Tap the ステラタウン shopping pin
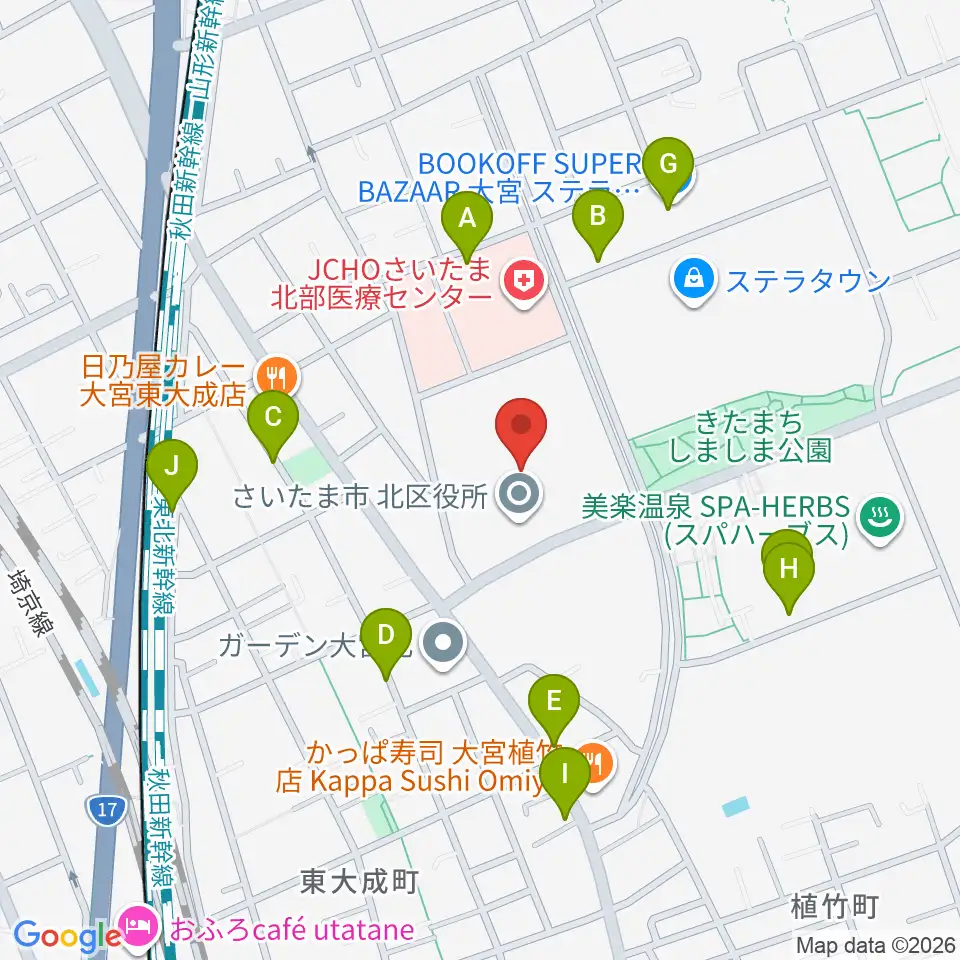The height and width of the screenshot is (960, 960). 694,281
